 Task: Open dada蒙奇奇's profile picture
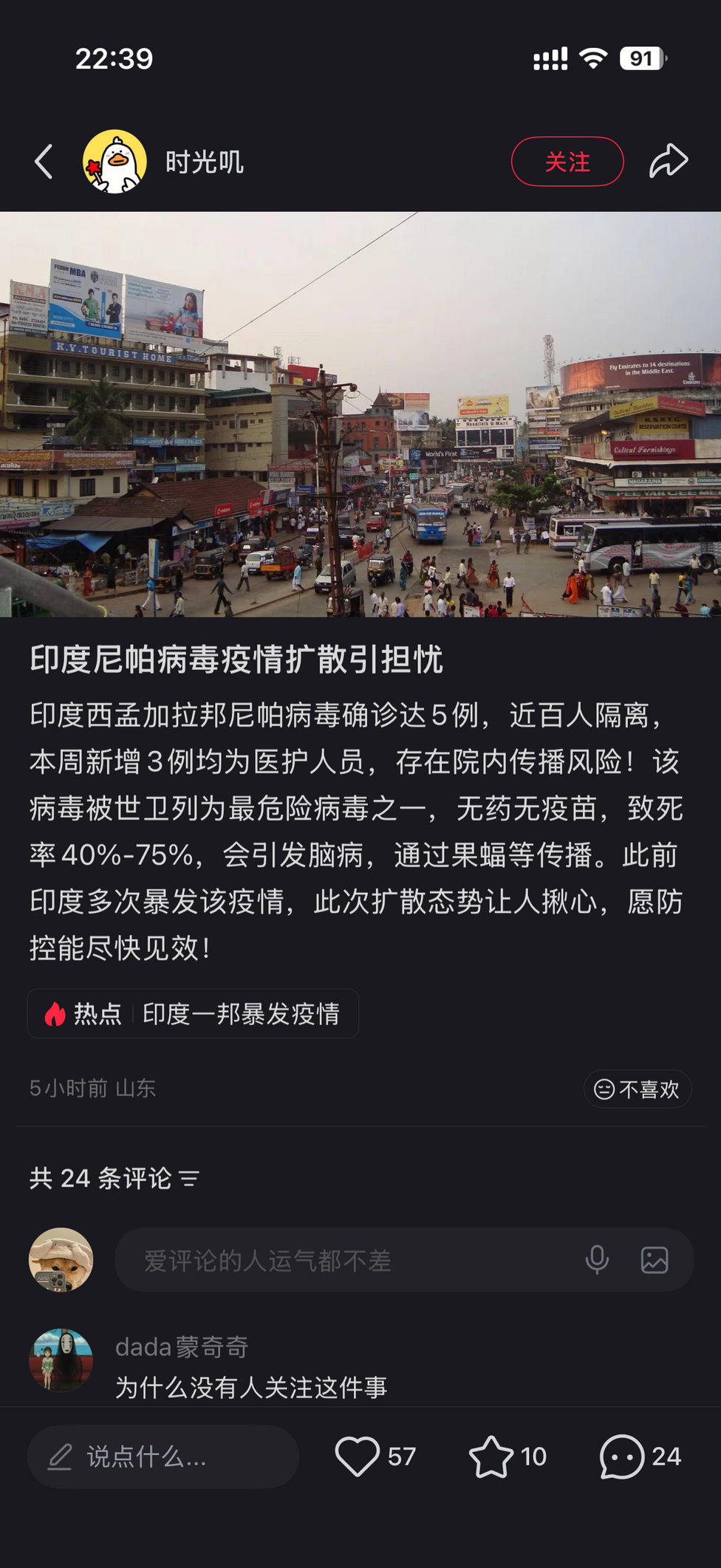pyautogui.click(x=61, y=1360)
